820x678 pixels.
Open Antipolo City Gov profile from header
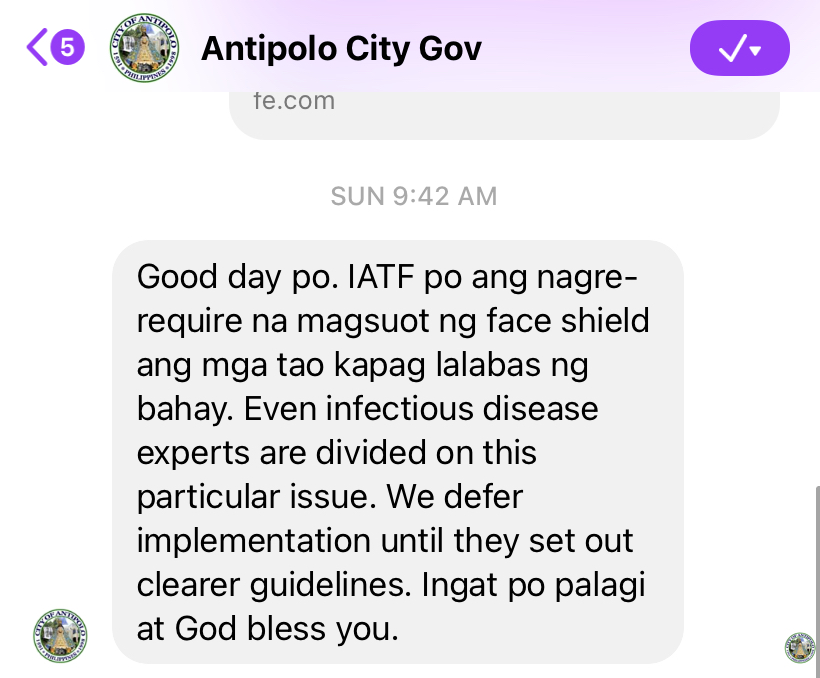click(x=340, y=48)
